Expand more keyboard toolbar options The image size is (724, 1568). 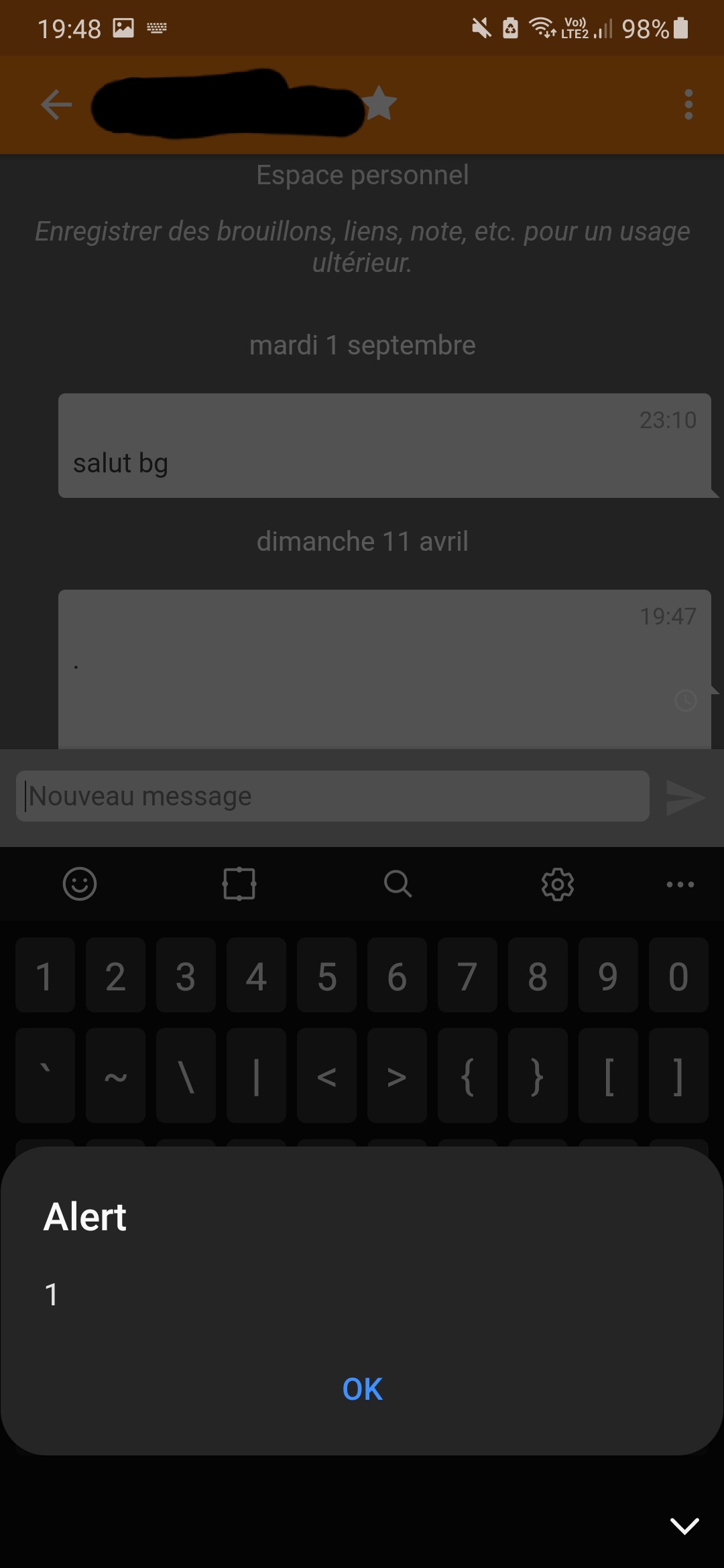680,885
